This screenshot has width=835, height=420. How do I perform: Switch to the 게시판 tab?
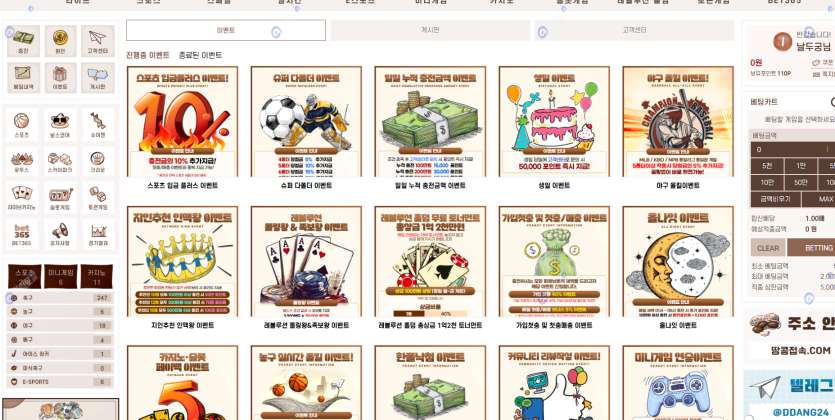click(430, 31)
